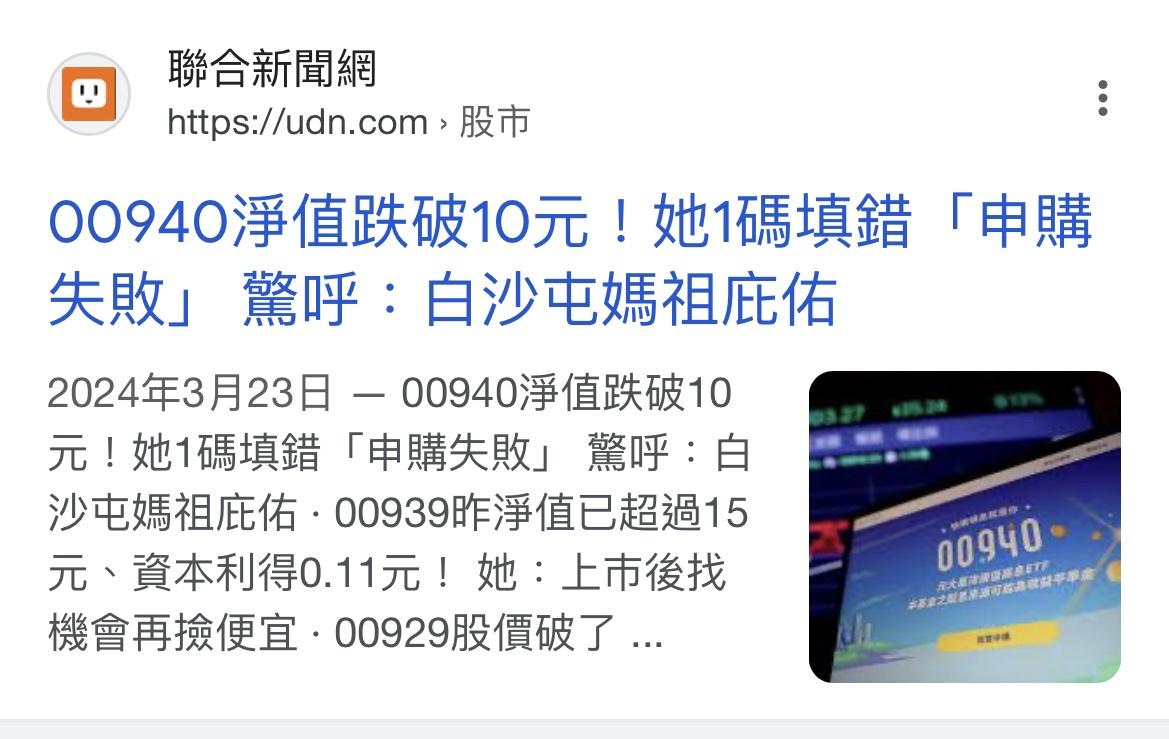
Task: Open the three-dot menu for this result
Action: click(1102, 98)
